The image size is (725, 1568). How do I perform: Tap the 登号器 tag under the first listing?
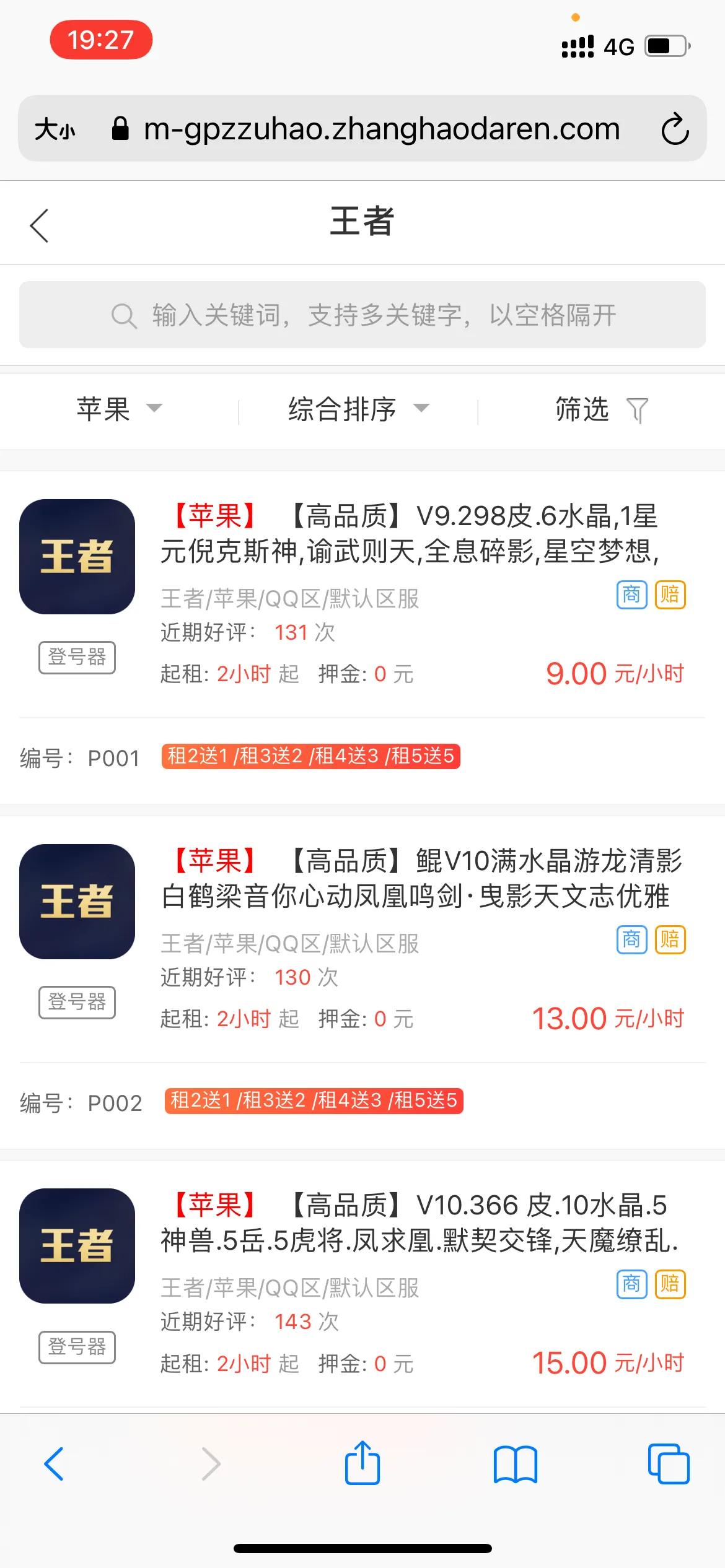pos(76,657)
